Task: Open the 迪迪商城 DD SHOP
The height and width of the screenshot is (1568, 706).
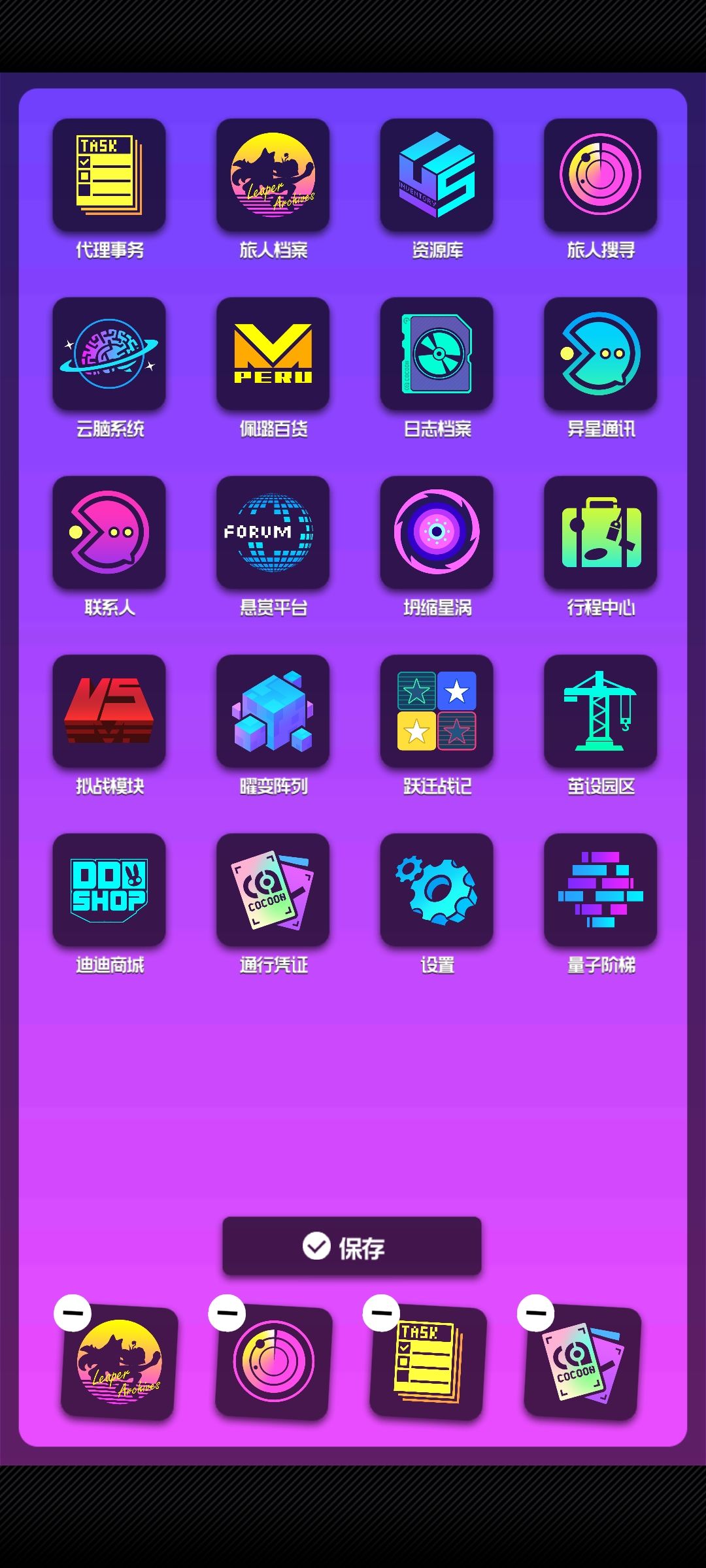Action: [x=109, y=890]
